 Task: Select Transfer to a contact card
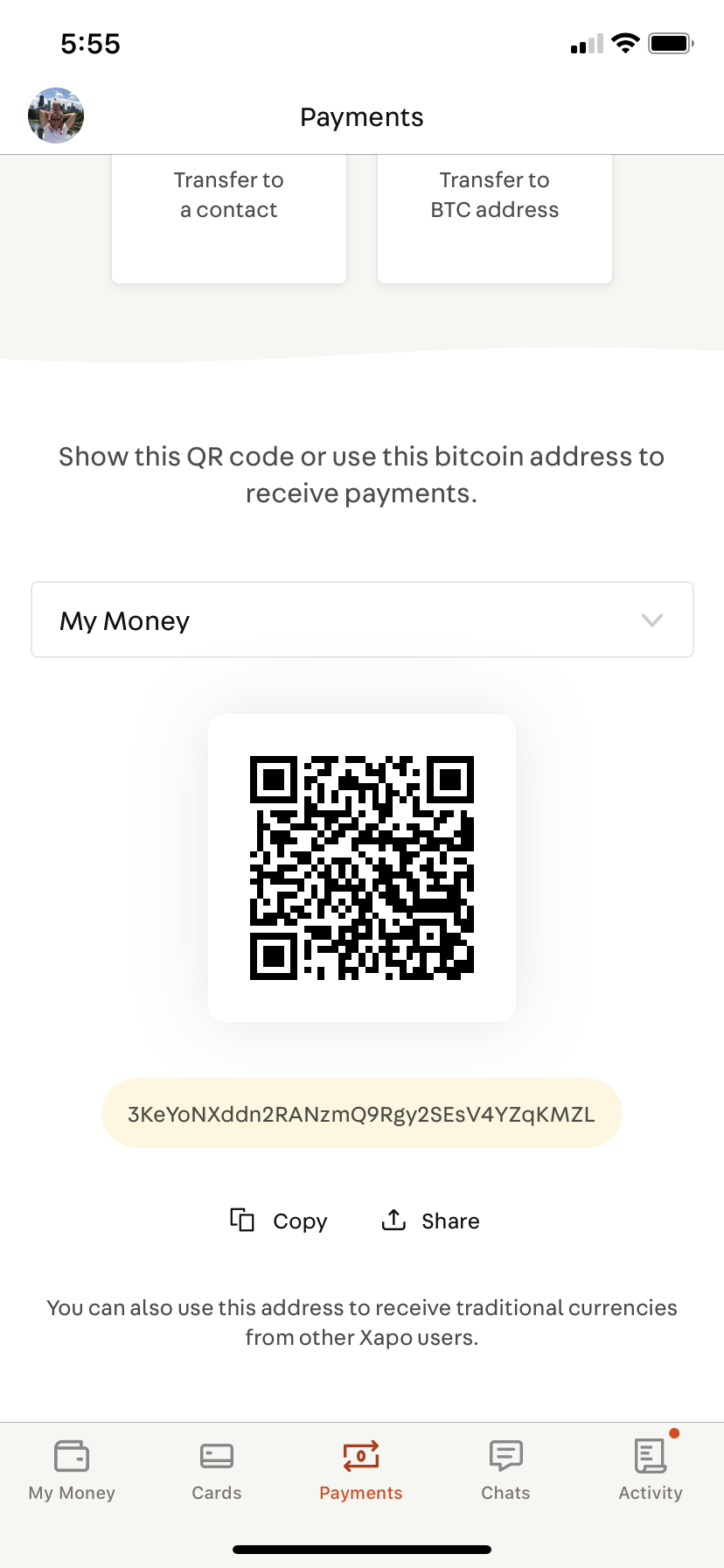tap(229, 219)
